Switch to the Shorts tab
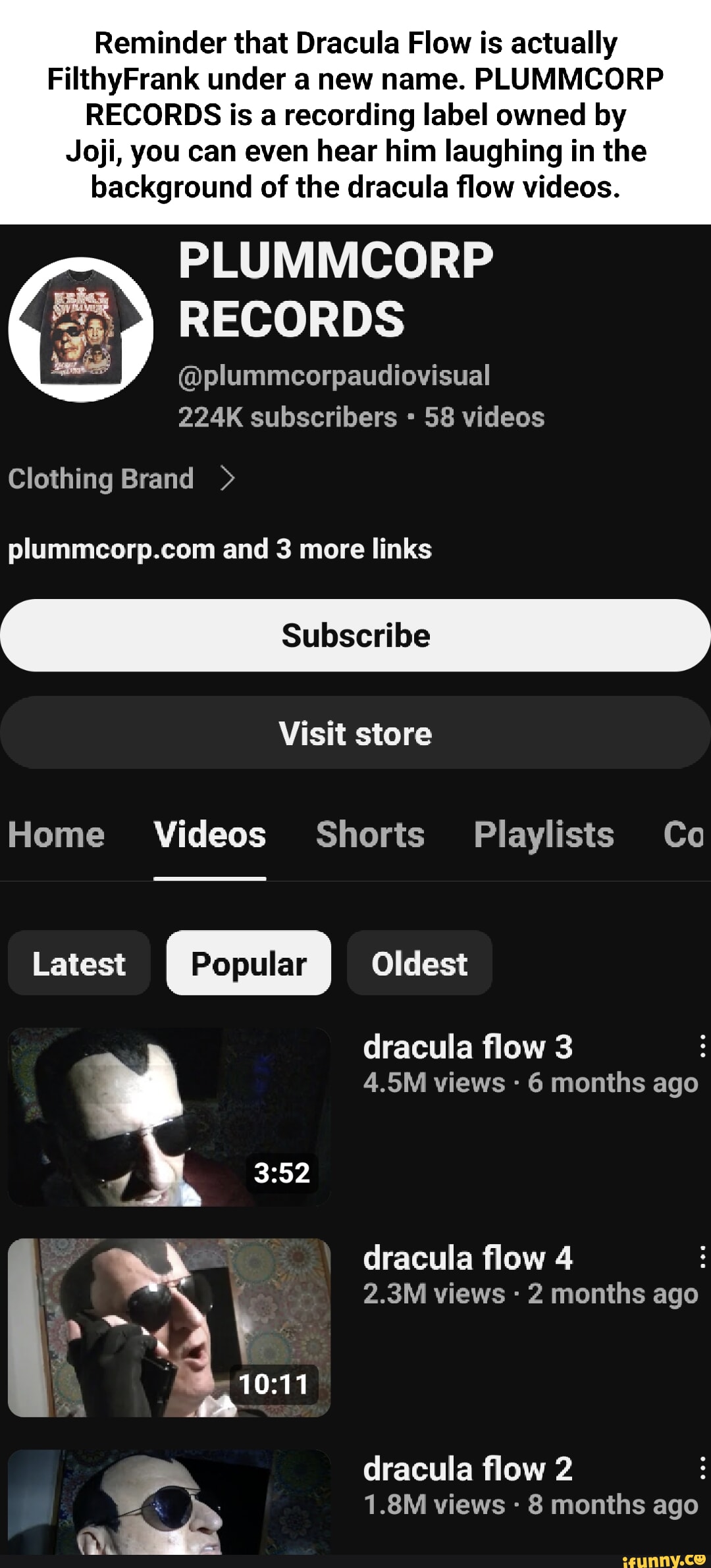Viewport: 711px width, 1568px height. (369, 835)
